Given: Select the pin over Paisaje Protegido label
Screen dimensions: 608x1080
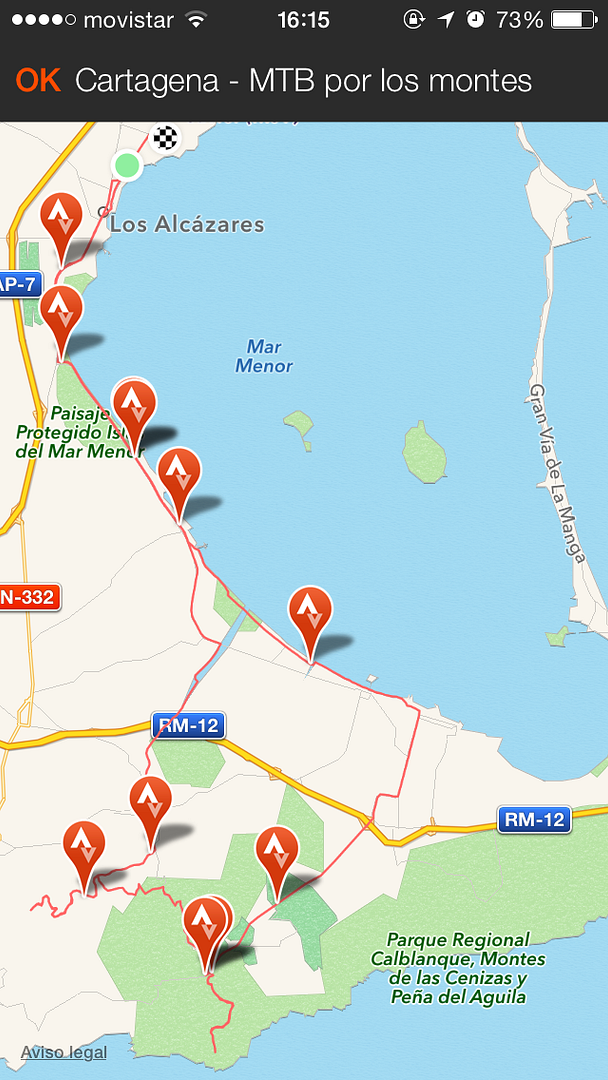Looking at the screenshot, I should (x=133, y=405).
